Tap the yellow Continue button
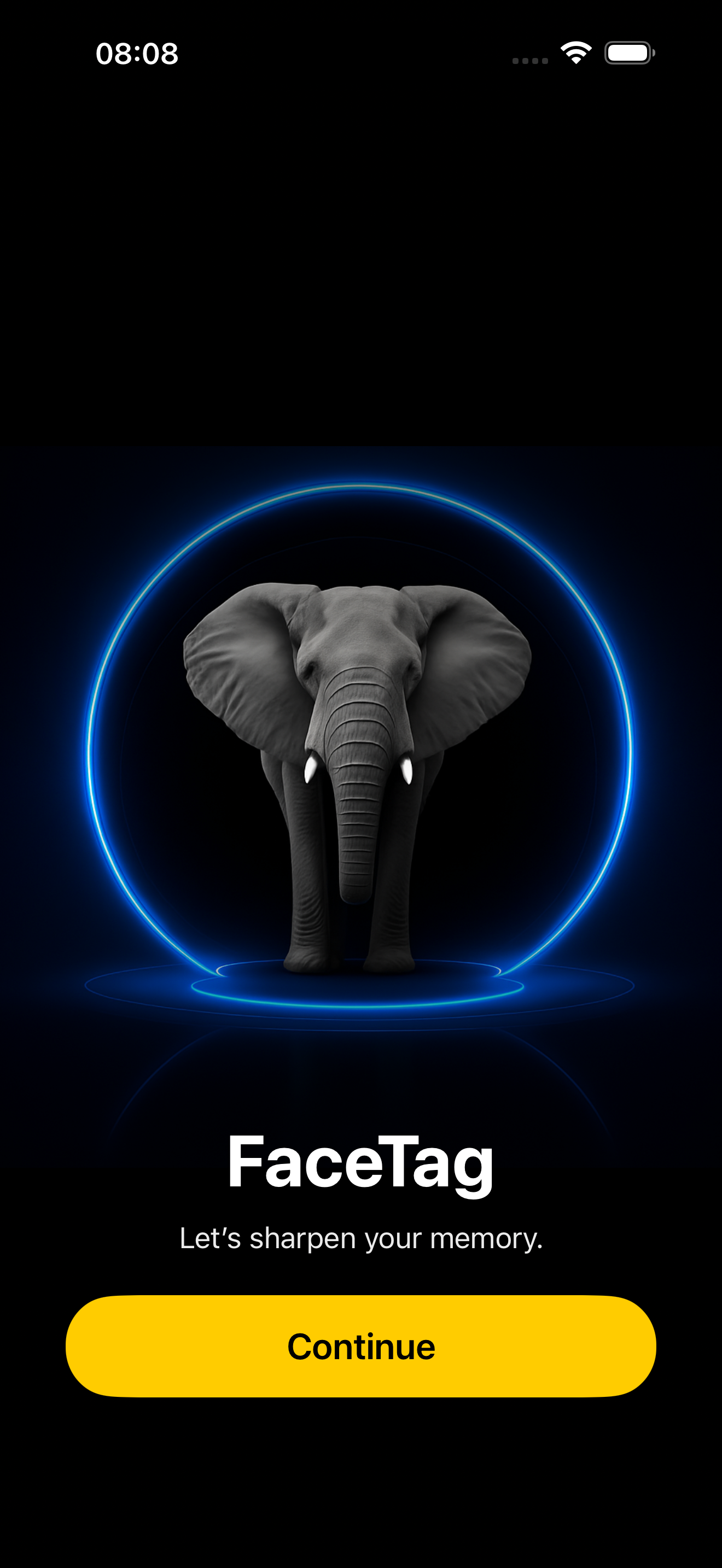 [361, 1346]
